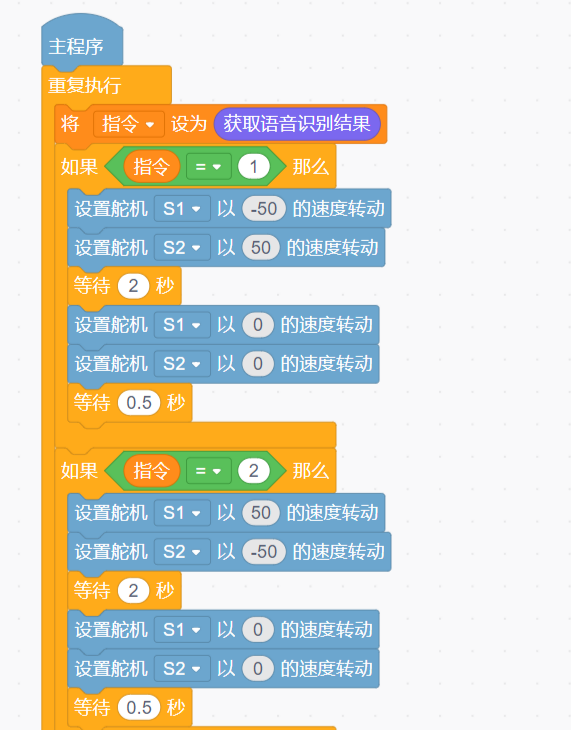The image size is (571, 730).
Task: Edit the 2 seconds wait field under 指令=1
Action: tap(133, 286)
